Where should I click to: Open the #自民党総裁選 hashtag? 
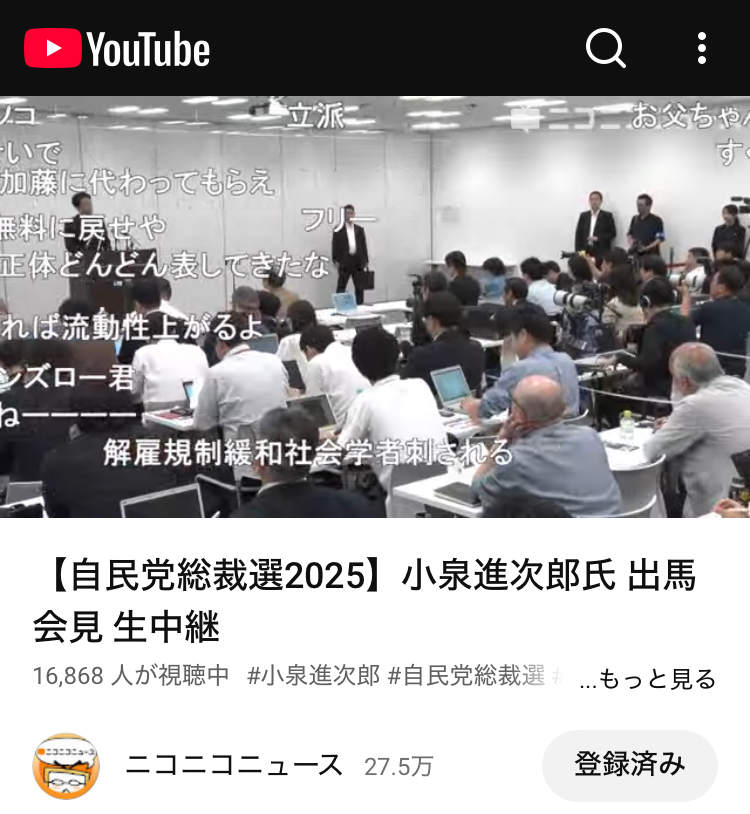click(465, 676)
